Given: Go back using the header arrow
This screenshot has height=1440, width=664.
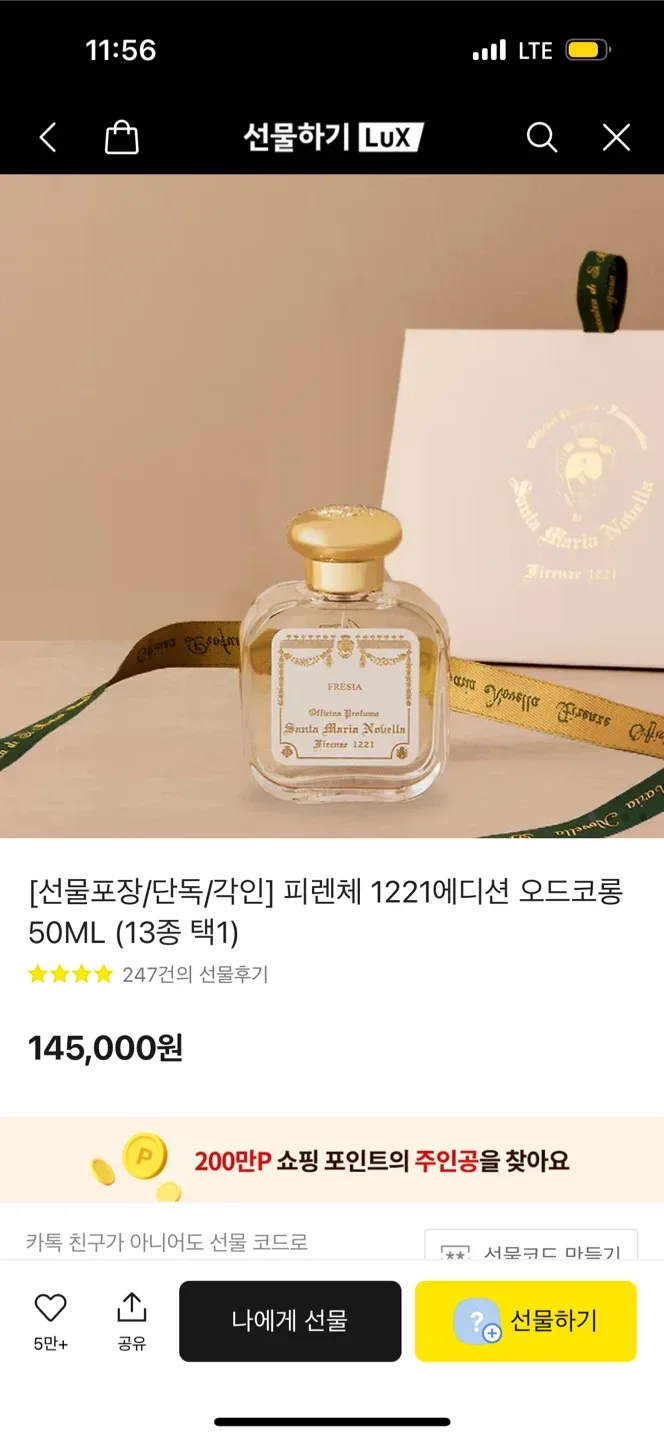Looking at the screenshot, I should (48, 137).
